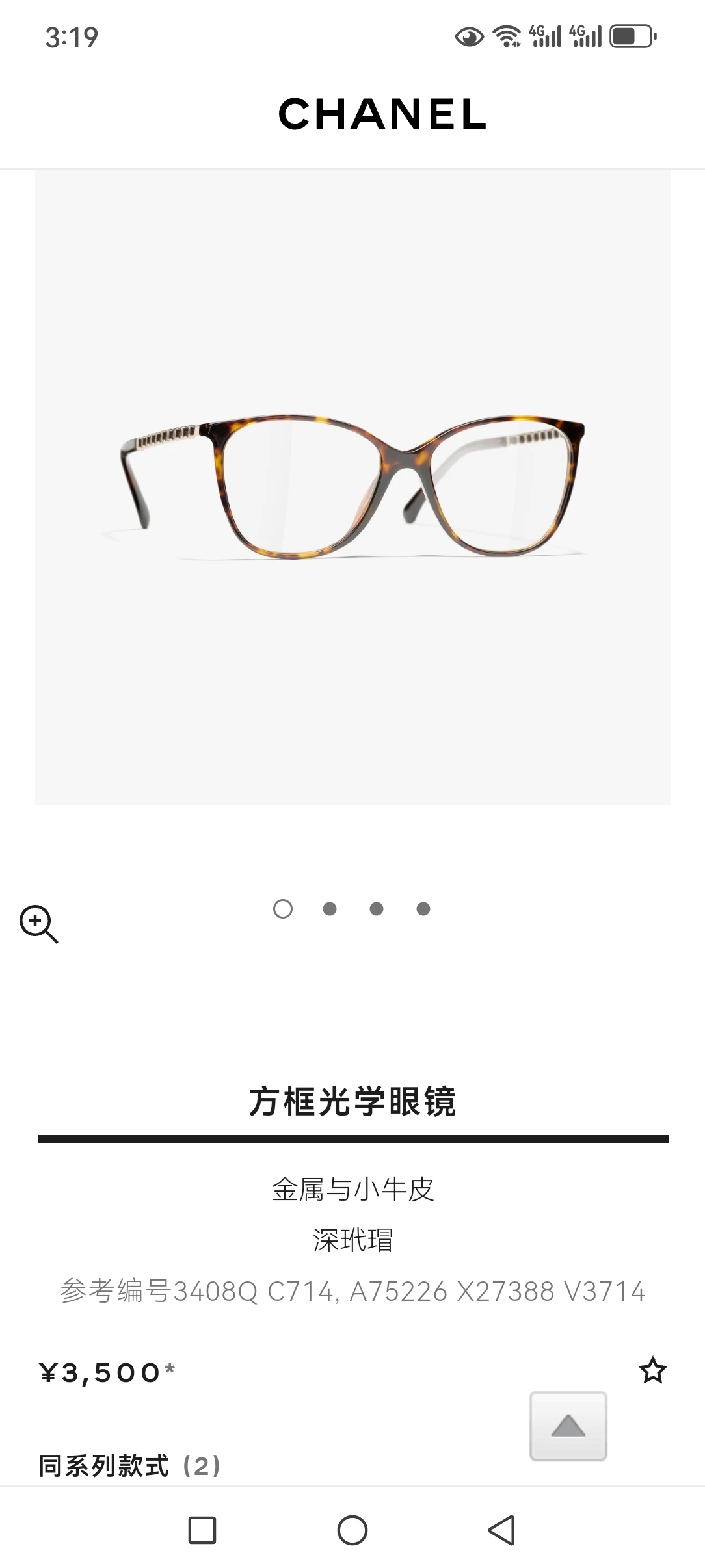The image size is (705, 1568).
Task: Jump to the fourth product image dot
Action: pos(423,909)
